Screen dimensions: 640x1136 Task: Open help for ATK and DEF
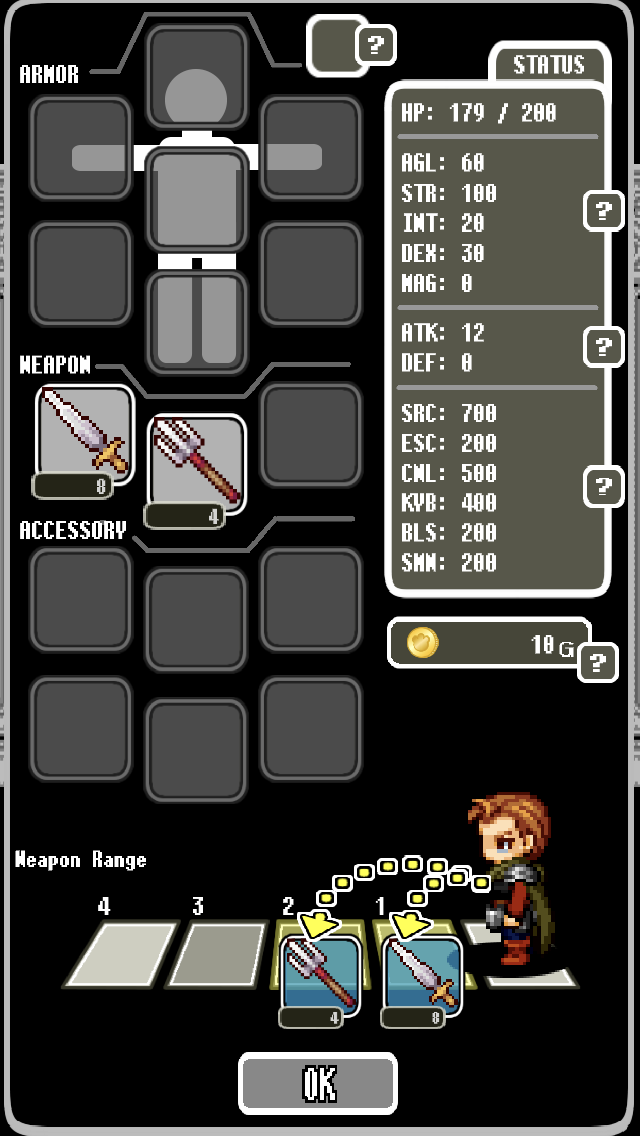(603, 347)
